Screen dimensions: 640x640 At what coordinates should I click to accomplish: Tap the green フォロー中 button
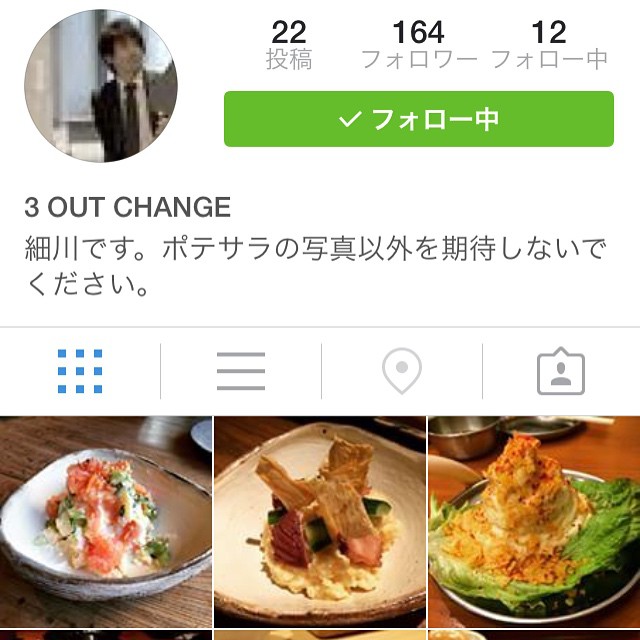418,119
